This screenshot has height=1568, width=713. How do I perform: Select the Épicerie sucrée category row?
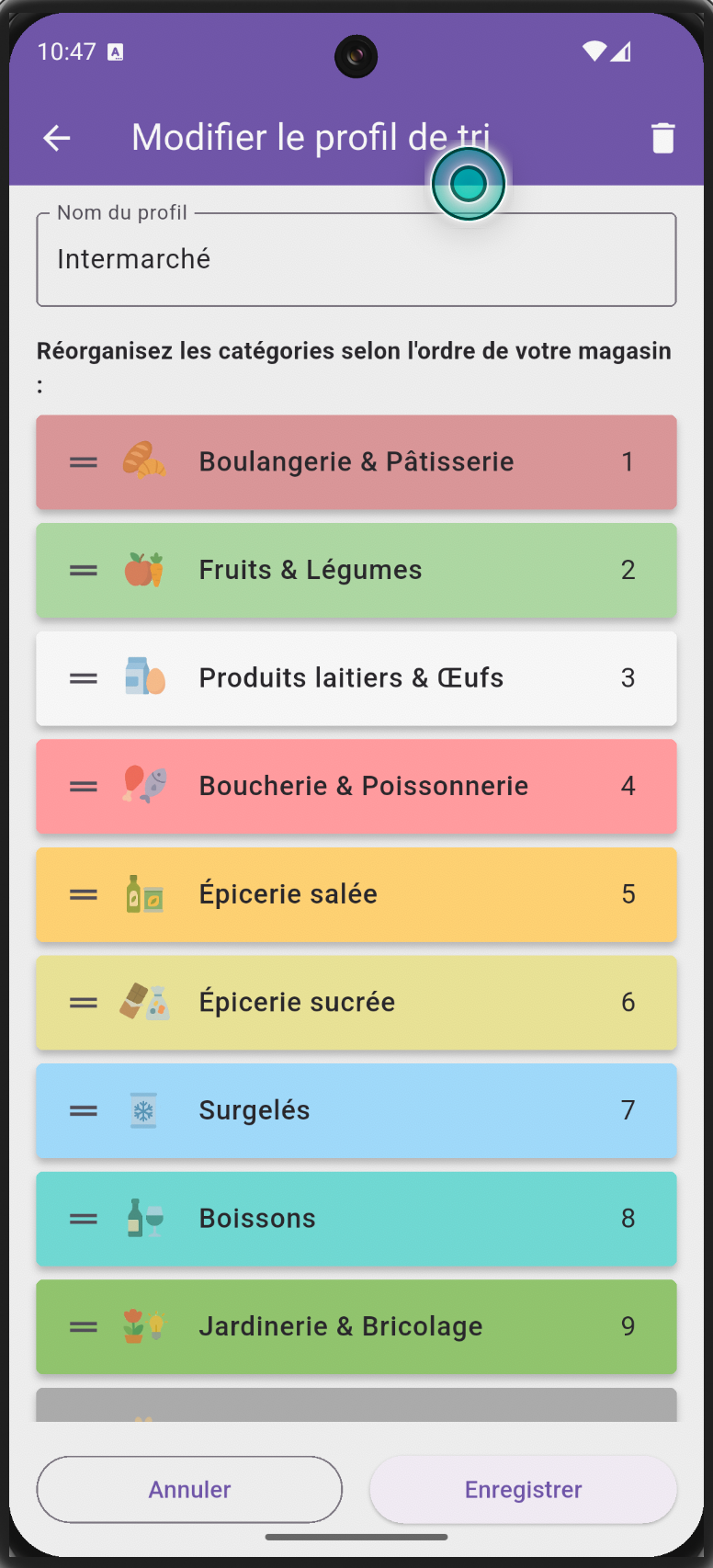[356, 1002]
